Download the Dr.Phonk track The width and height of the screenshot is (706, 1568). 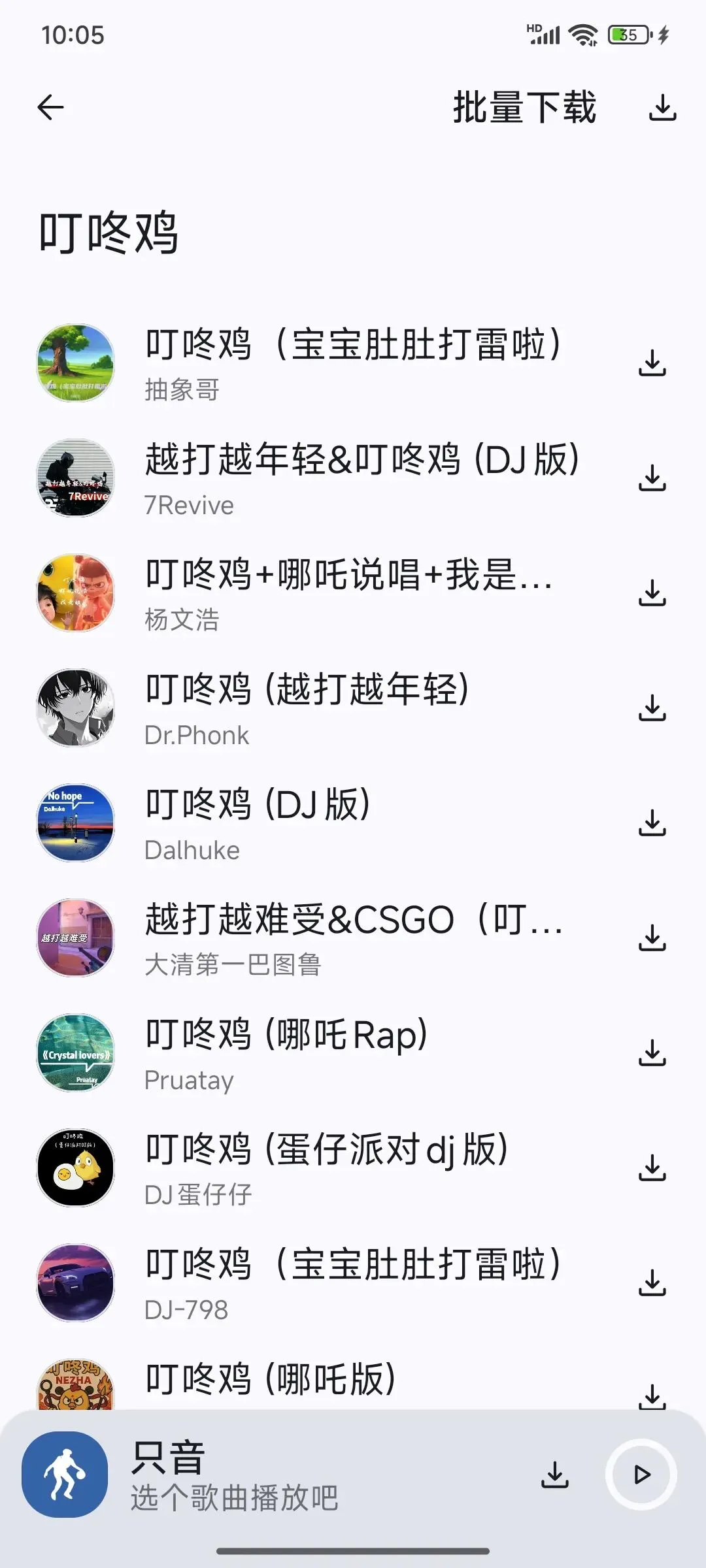point(652,708)
